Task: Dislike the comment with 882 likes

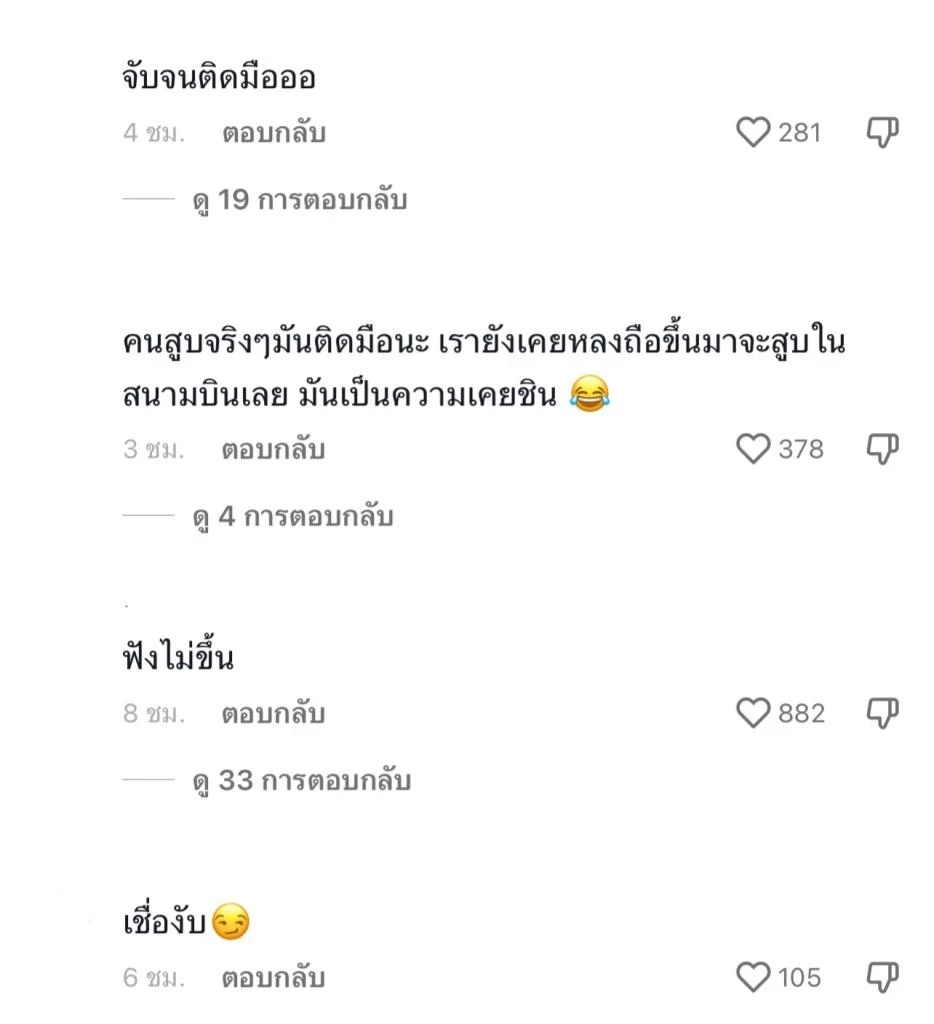Action: tap(881, 713)
